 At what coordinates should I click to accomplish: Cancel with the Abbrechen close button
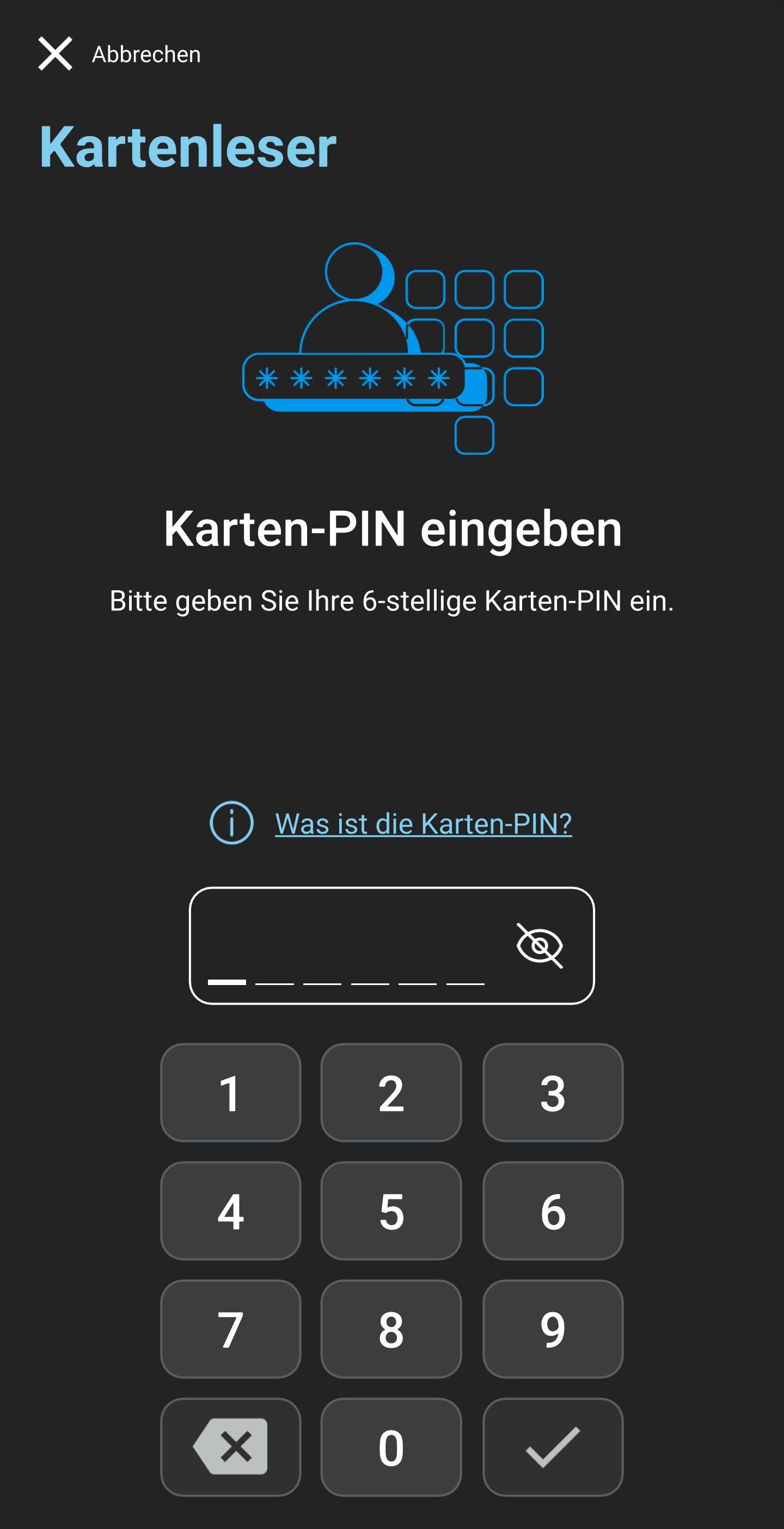pos(56,53)
